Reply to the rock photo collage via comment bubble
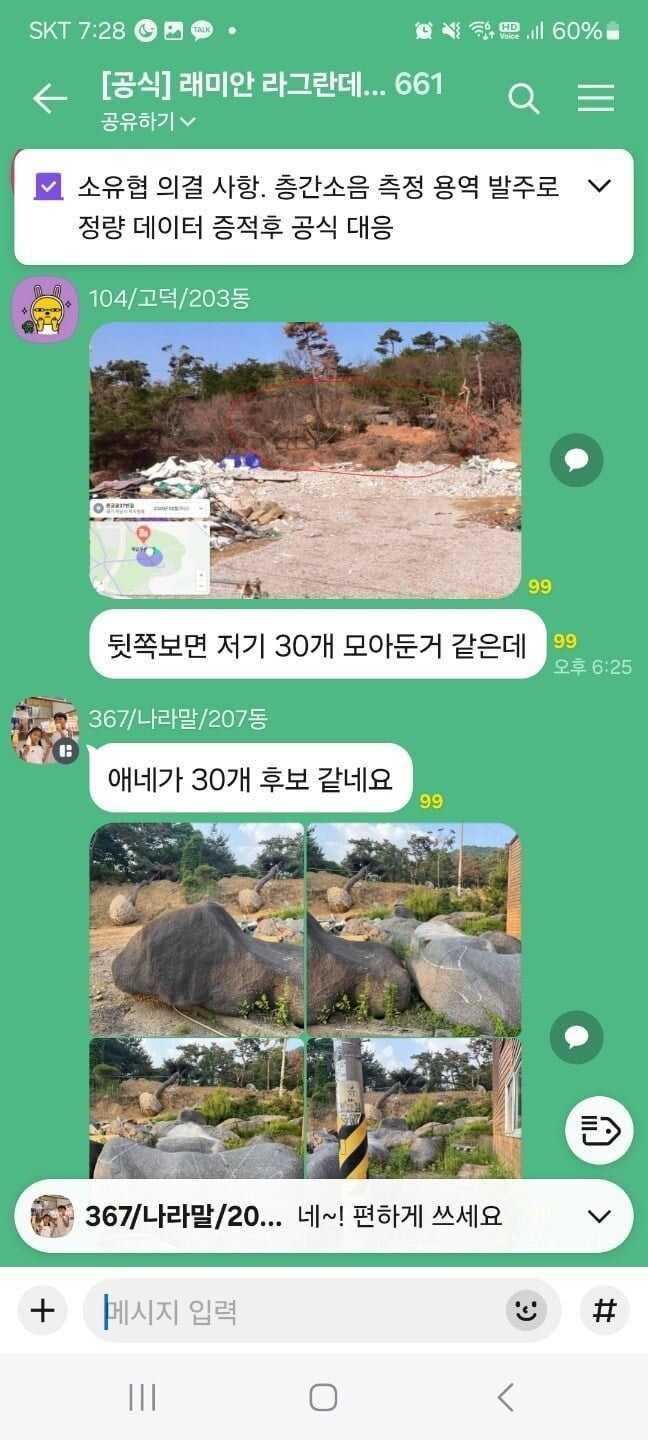This screenshot has width=648, height=1440. [x=576, y=1037]
